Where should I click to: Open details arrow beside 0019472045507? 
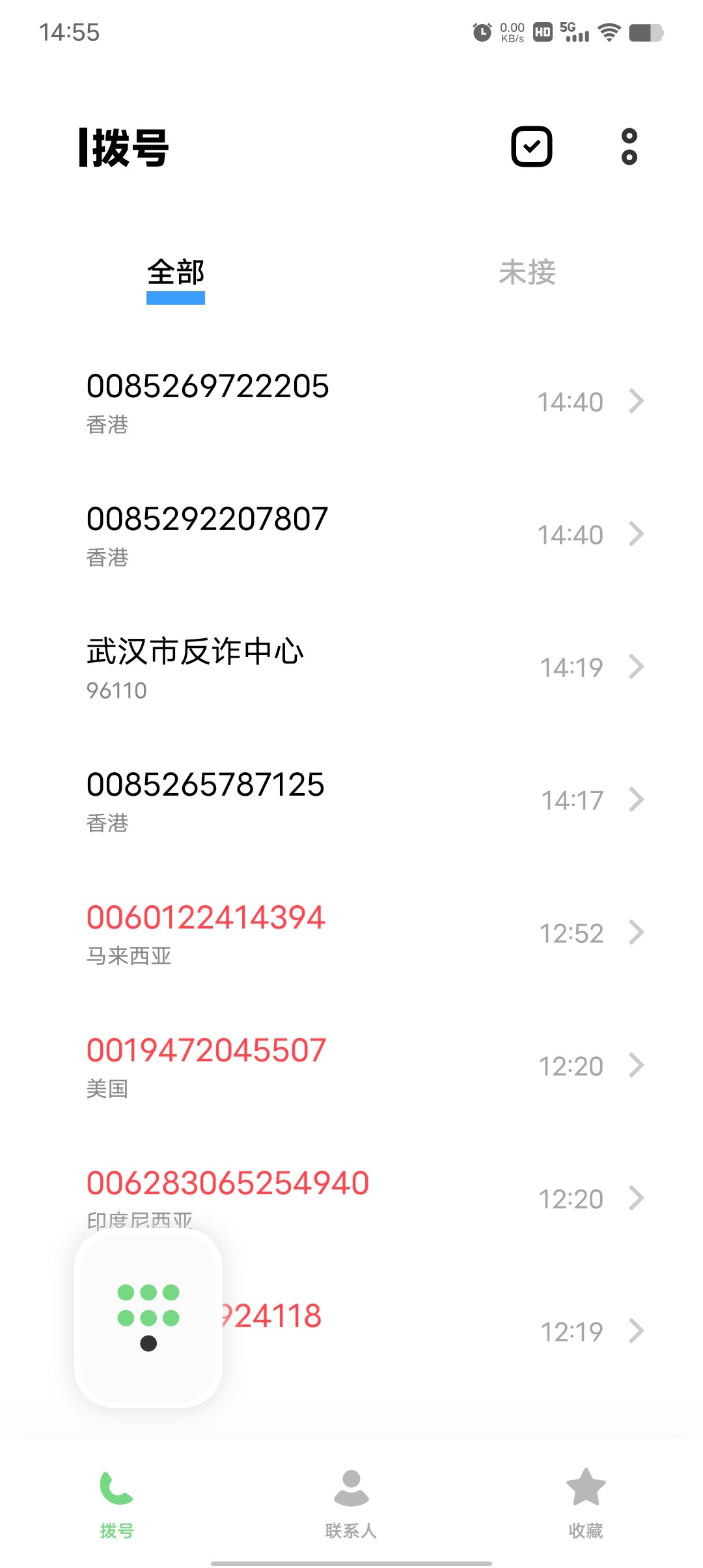tap(636, 1067)
